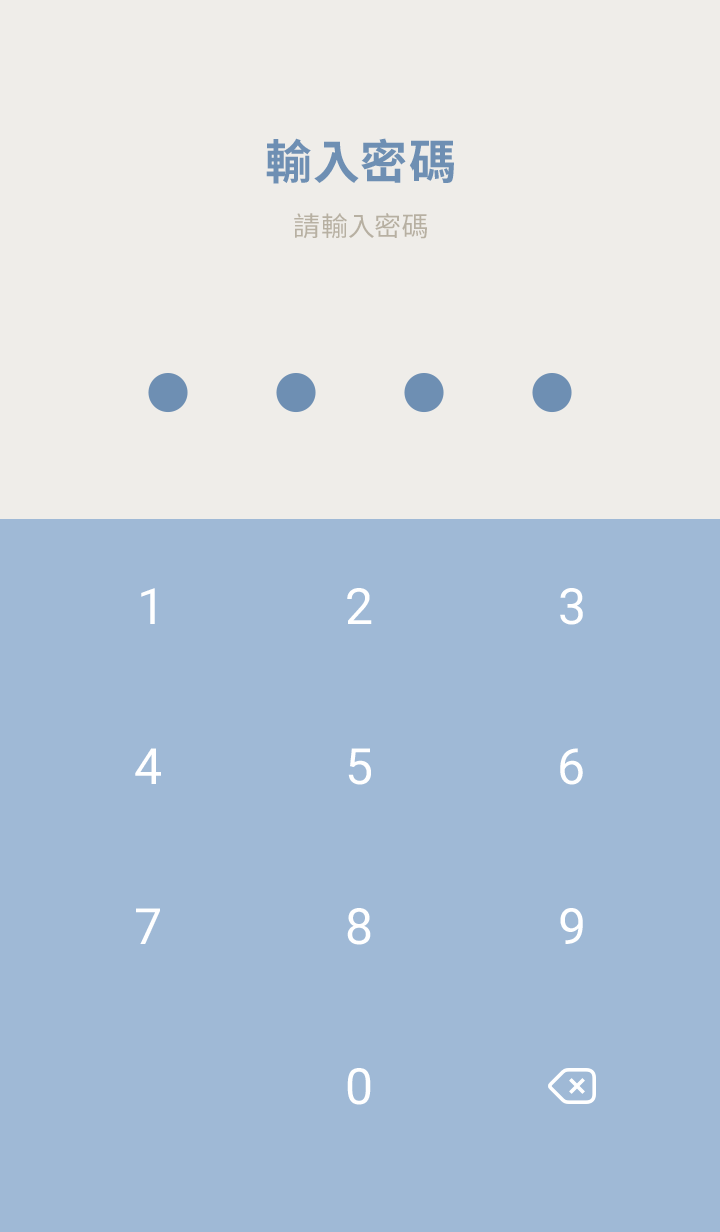Tap key 5 on the keypad

point(359,767)
